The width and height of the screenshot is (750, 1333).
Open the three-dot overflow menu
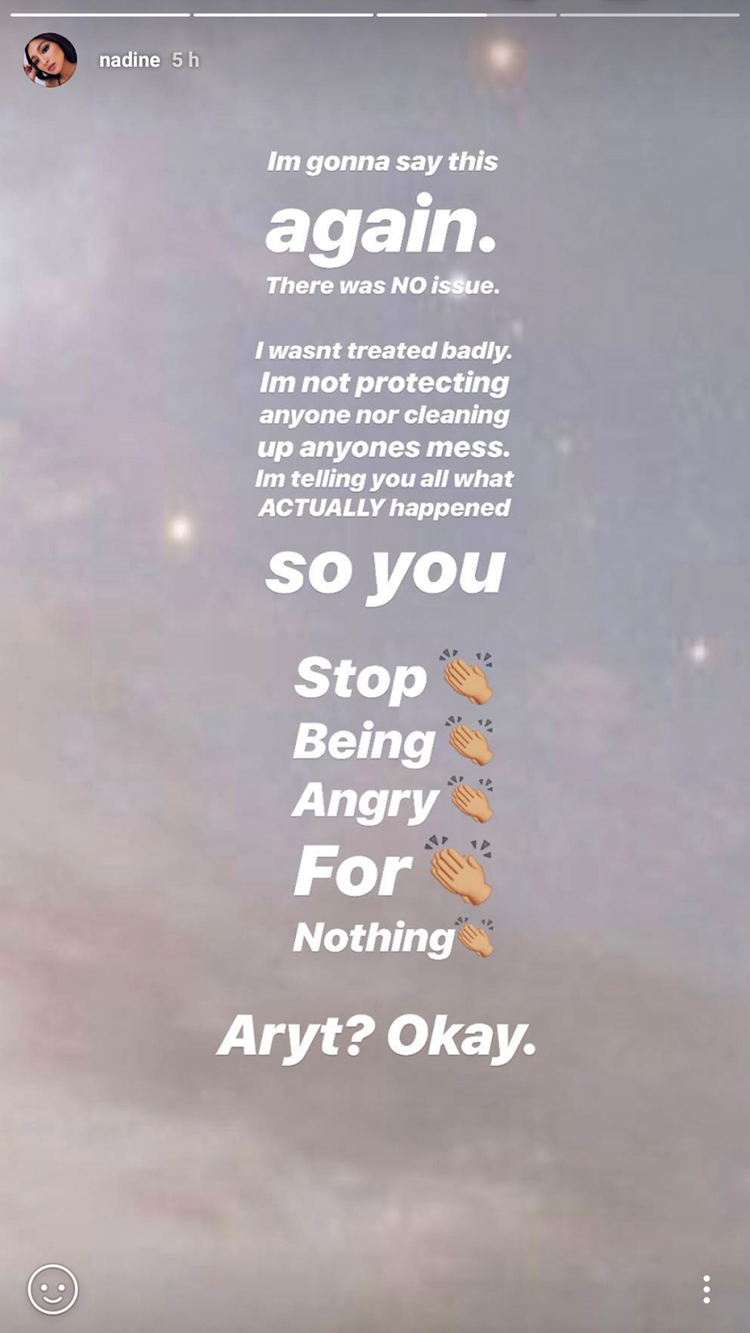click(x=706, y=1289)
